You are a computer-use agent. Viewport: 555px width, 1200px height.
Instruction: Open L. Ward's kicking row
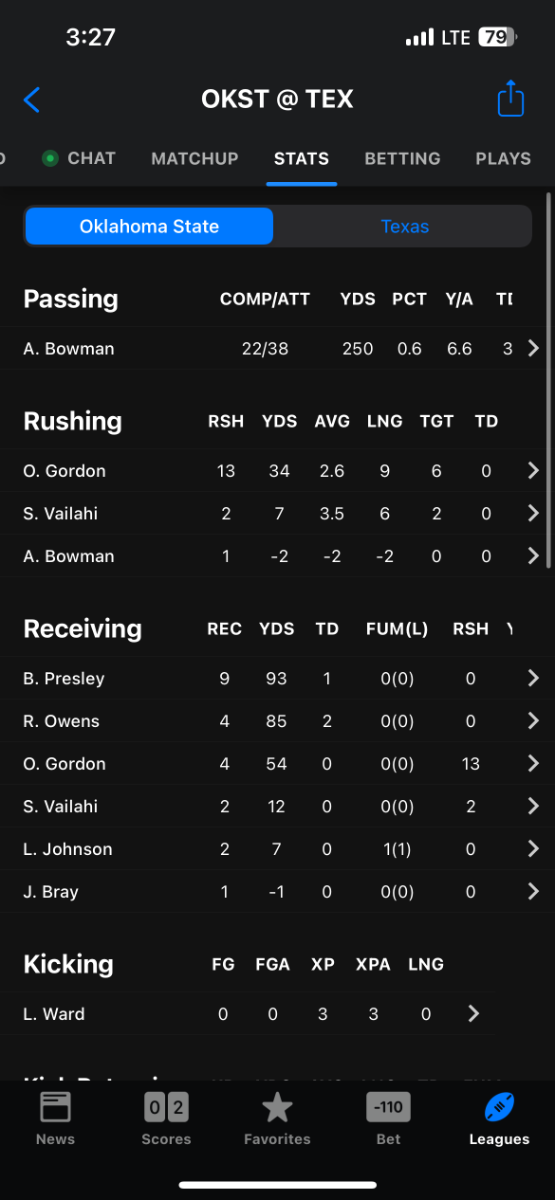click(277, 1014)
